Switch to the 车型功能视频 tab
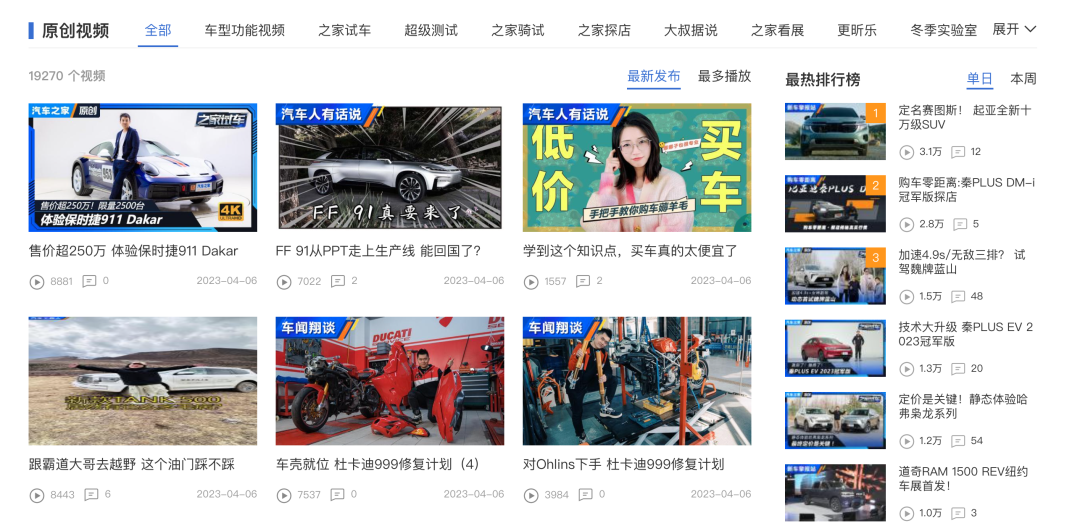This screenshot has width=1080, height=526. 244,30
